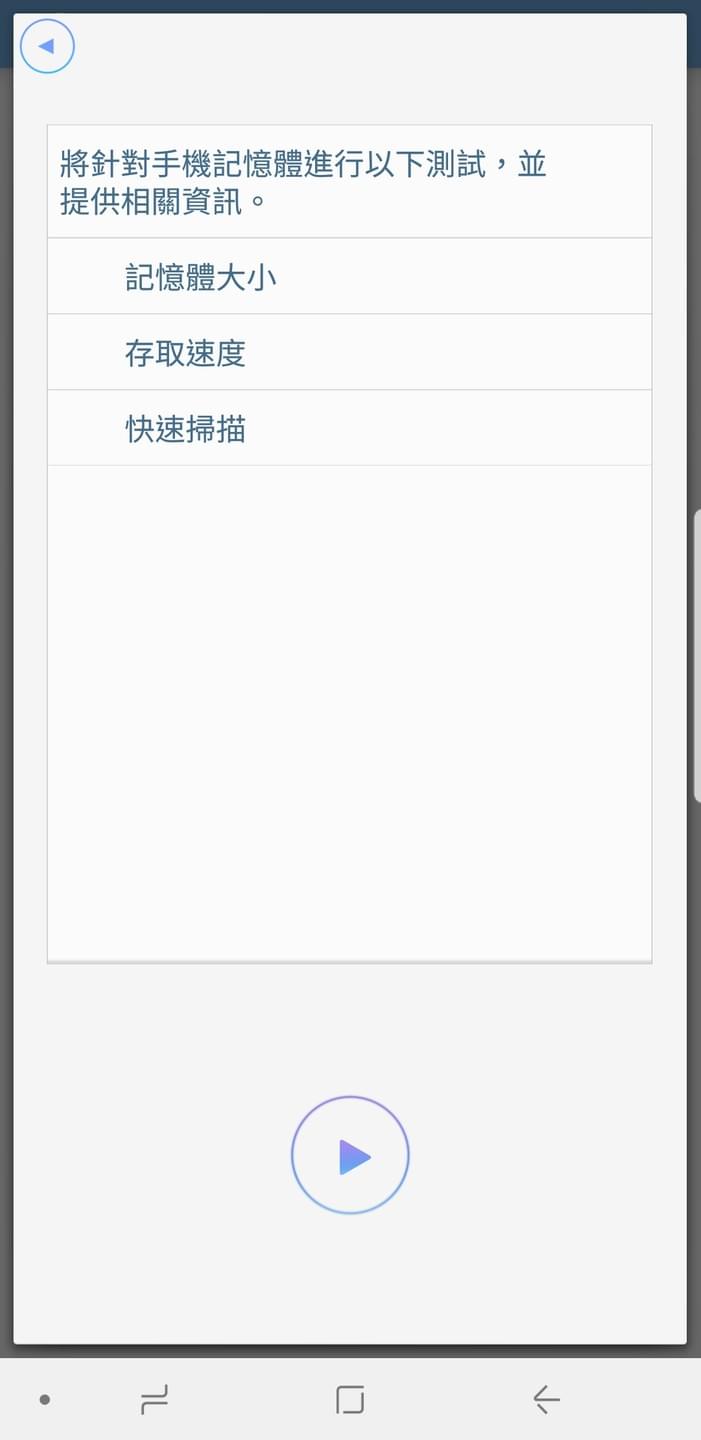Screen dimensions: 701x1440
Task: Start the memory test with the play button
Action: coord(350,1156)
